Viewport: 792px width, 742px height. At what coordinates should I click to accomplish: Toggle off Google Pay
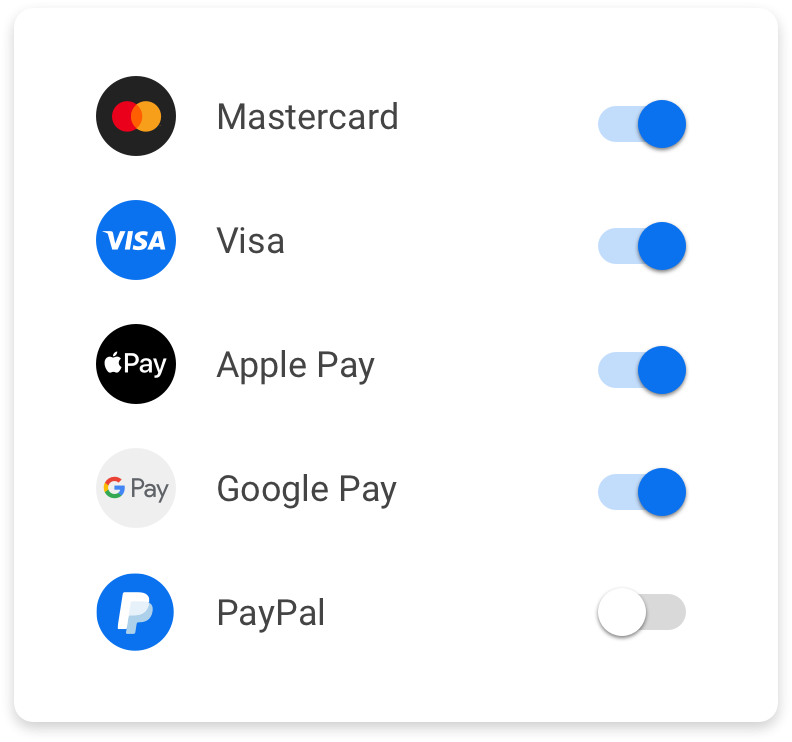pyautogui.click(x=642, y=492)
